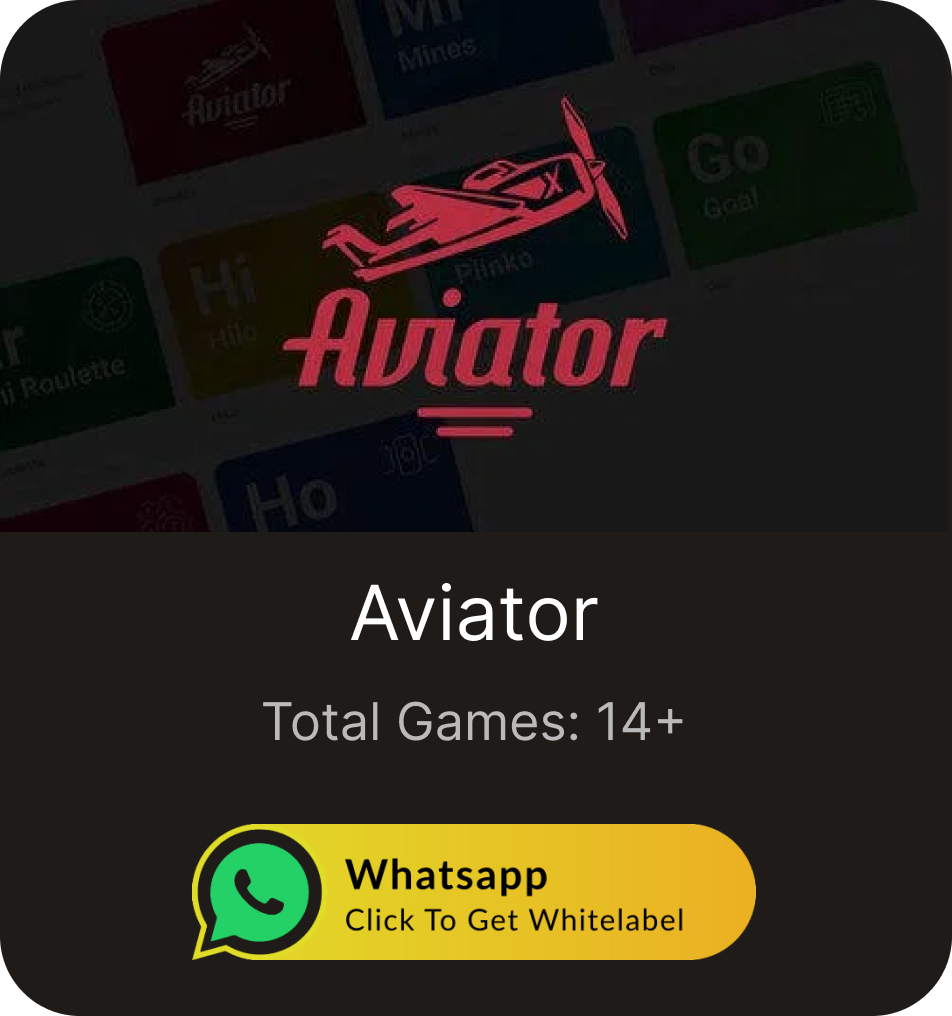Tap the Whatsapp Click To Get Whitelabel button

point(474,891)
